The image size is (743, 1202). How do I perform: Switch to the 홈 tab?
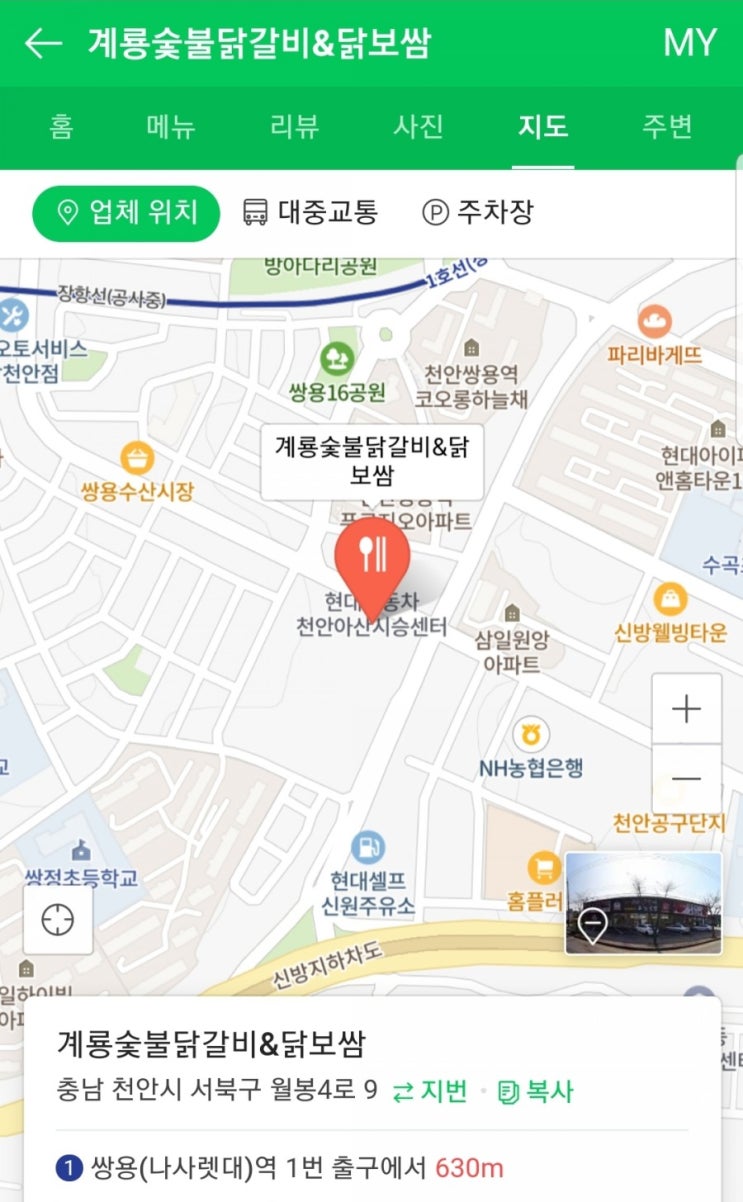click(62, 127)
